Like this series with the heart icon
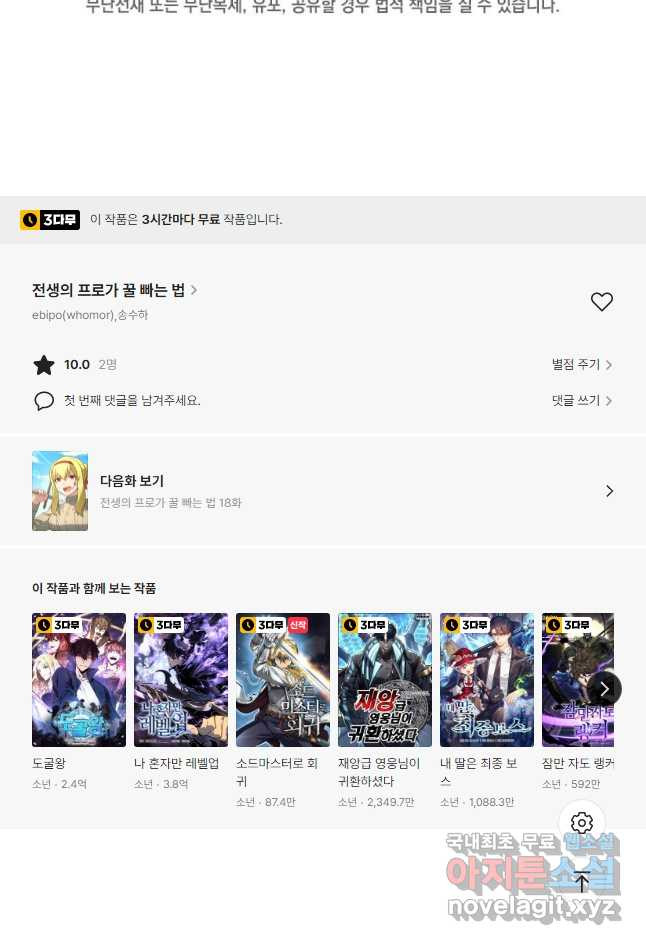646x945 pixels. click(x=601, y=301)
